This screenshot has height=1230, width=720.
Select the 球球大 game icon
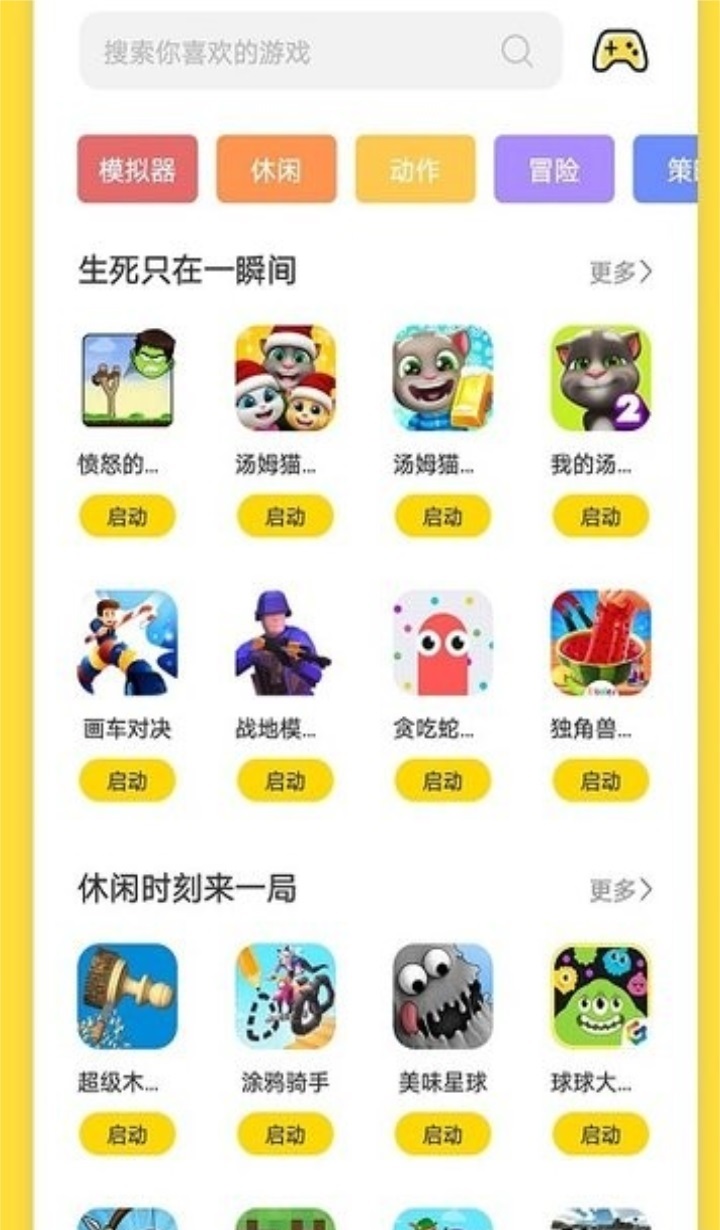[x=599, y=995]
